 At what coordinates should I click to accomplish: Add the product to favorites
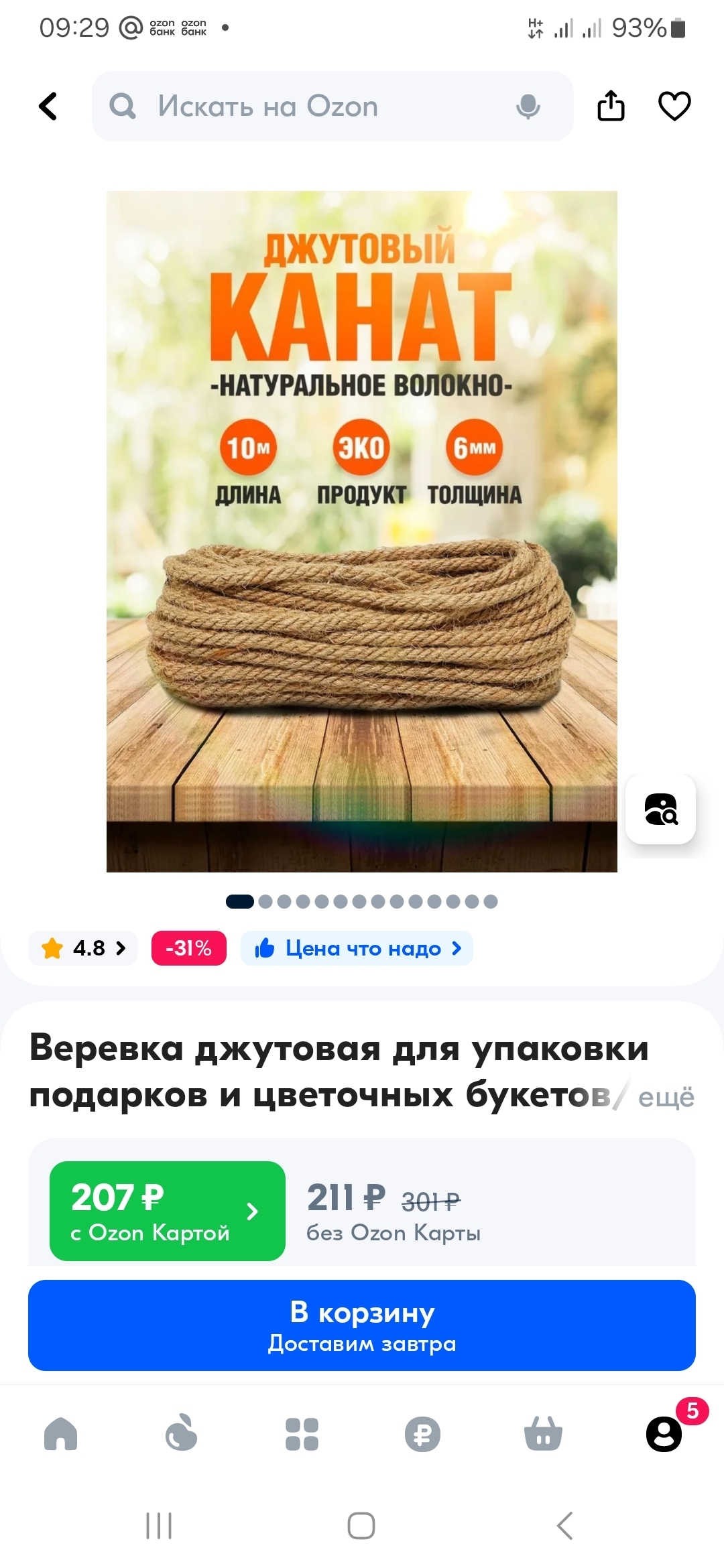pos(674,106)
